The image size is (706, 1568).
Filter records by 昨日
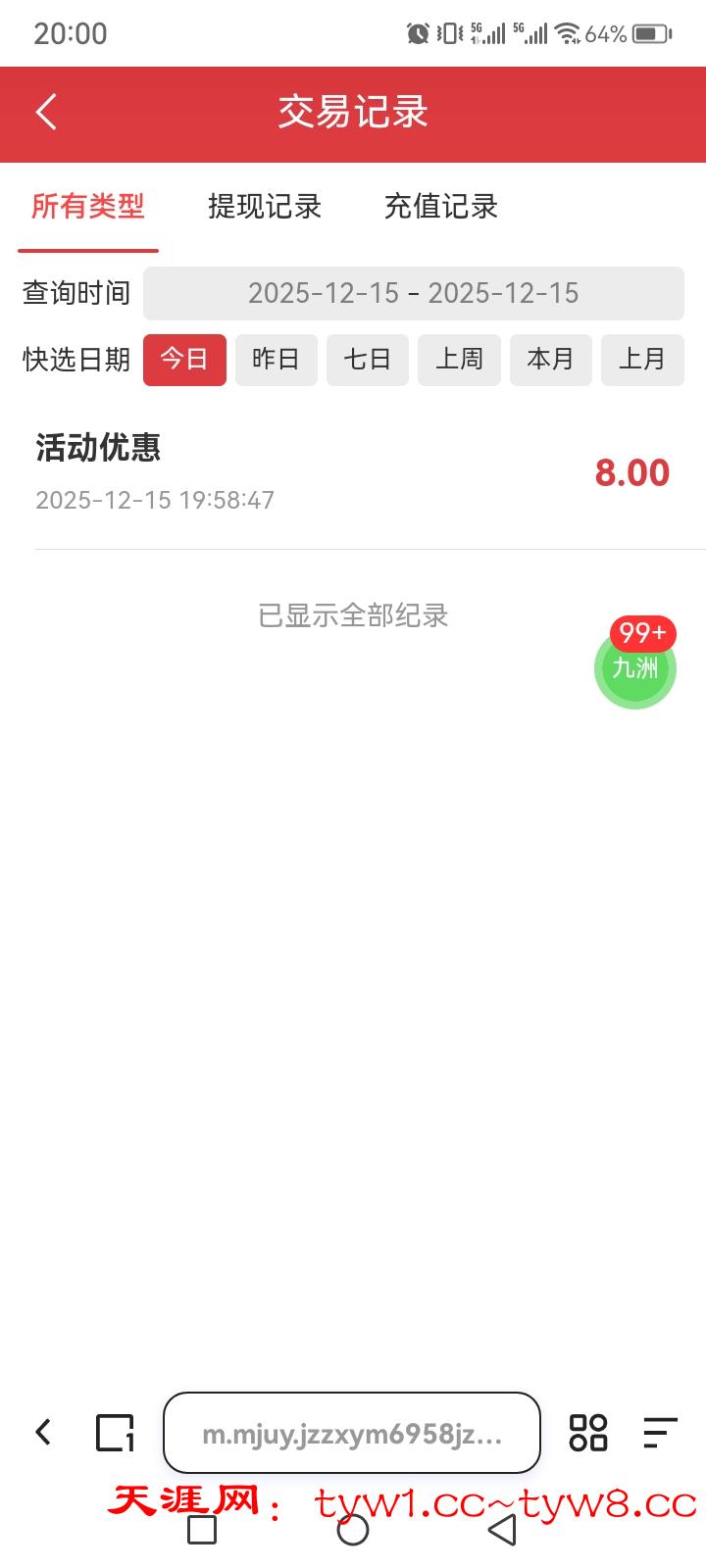(x=276, y=360)
